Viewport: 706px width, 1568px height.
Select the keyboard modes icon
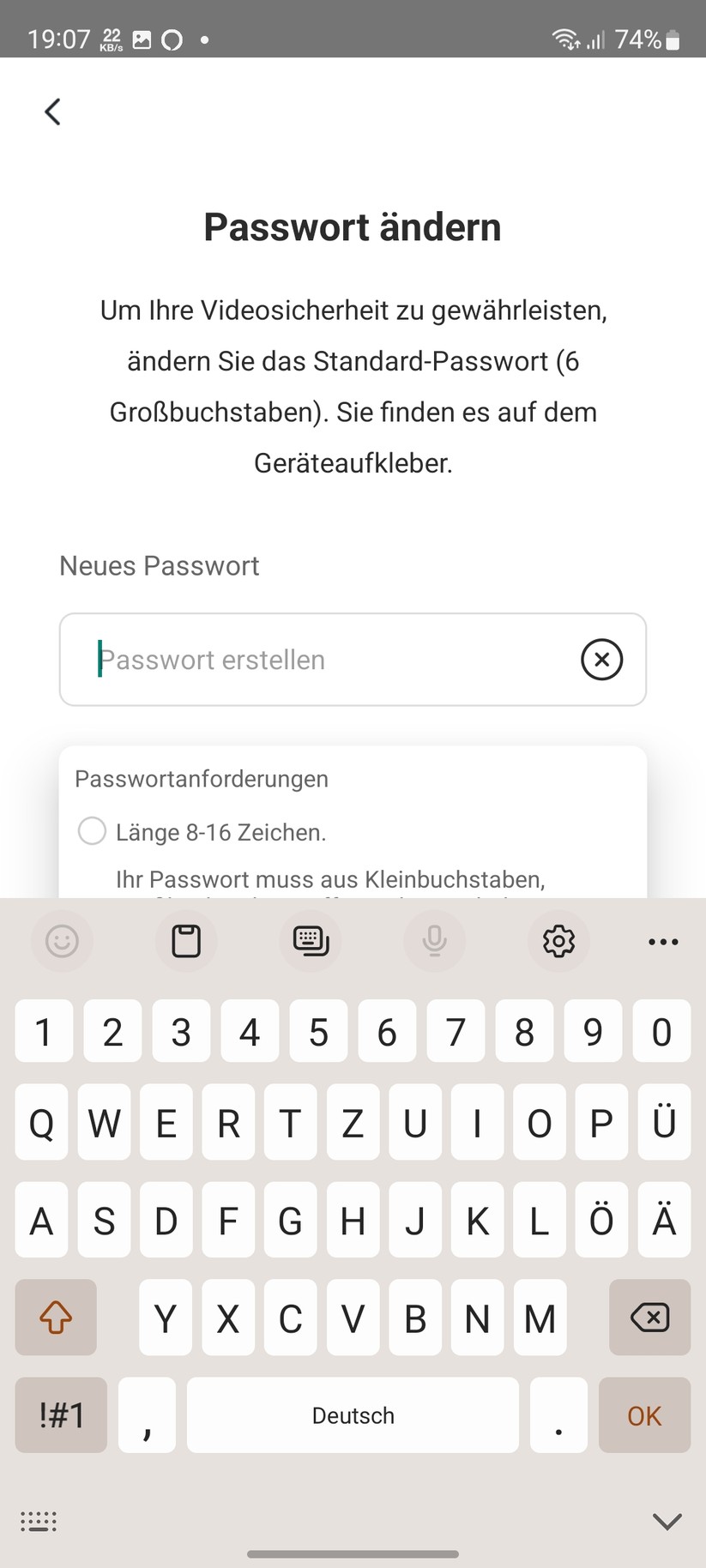coord(310,941)
